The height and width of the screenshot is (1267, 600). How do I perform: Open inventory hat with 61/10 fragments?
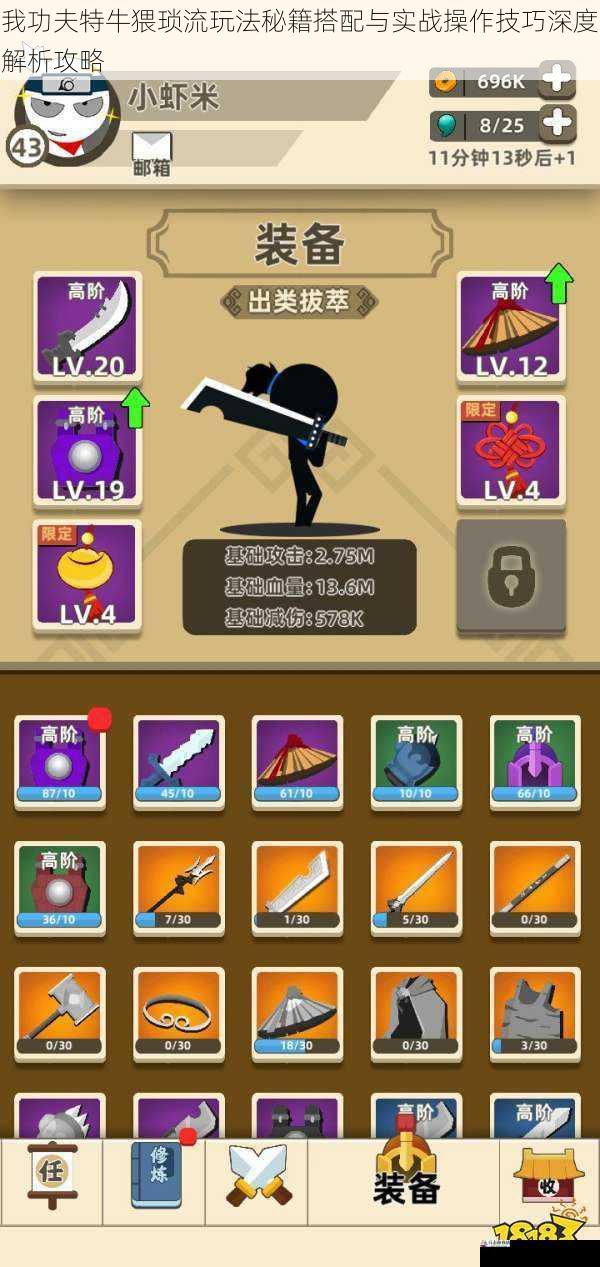tap(297, 762)
